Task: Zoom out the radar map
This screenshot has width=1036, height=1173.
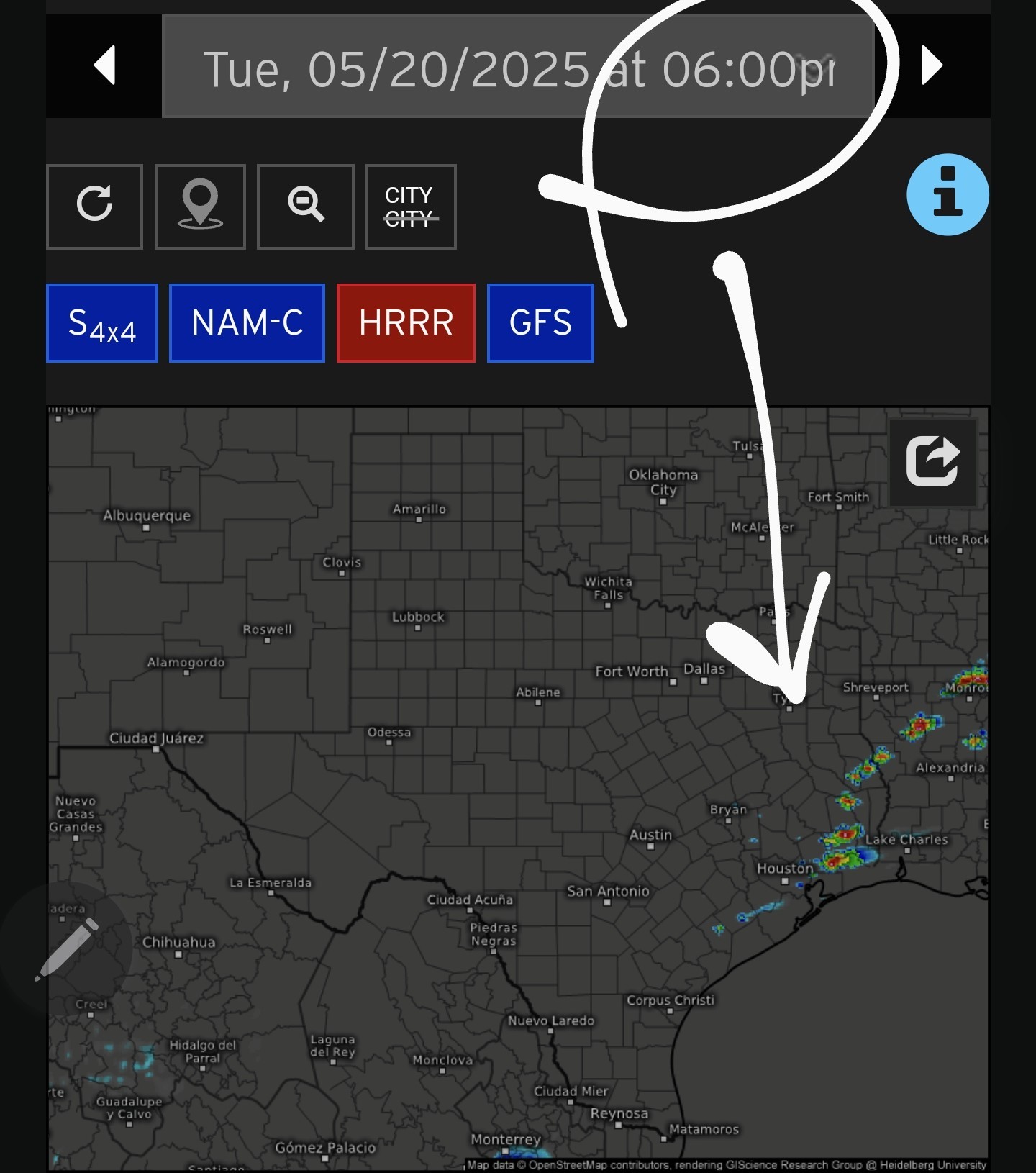Action: 306,207
